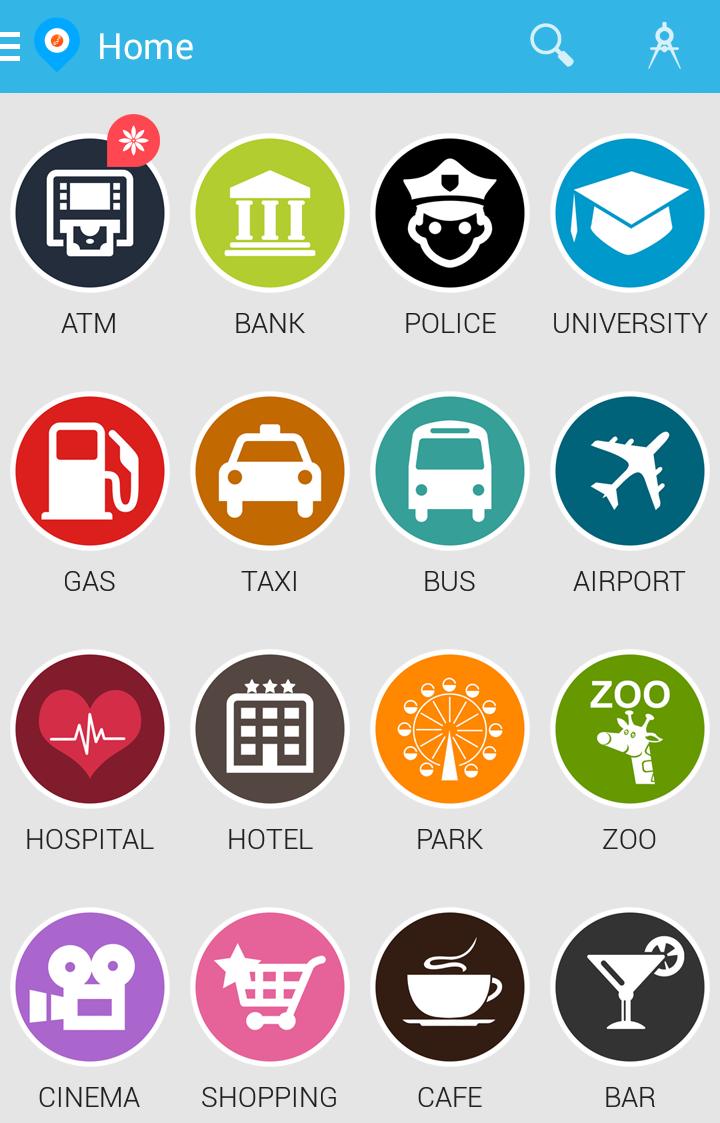Choose the Taxi category
This screenshot has height=1123, width=720.
coord(270,471)
